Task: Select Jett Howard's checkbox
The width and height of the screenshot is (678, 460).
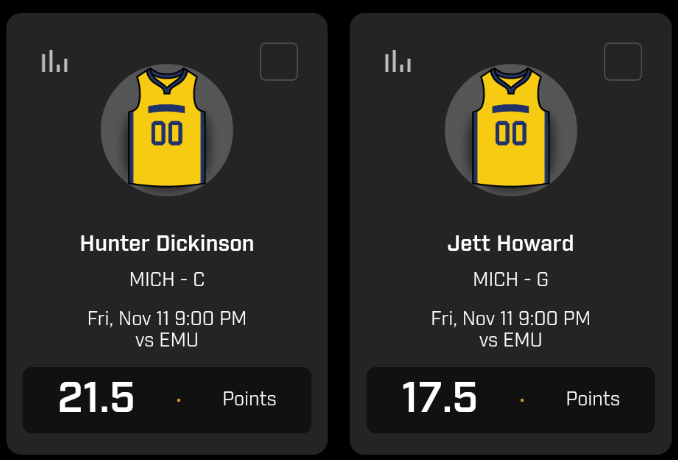Action: tap(622, 62)
